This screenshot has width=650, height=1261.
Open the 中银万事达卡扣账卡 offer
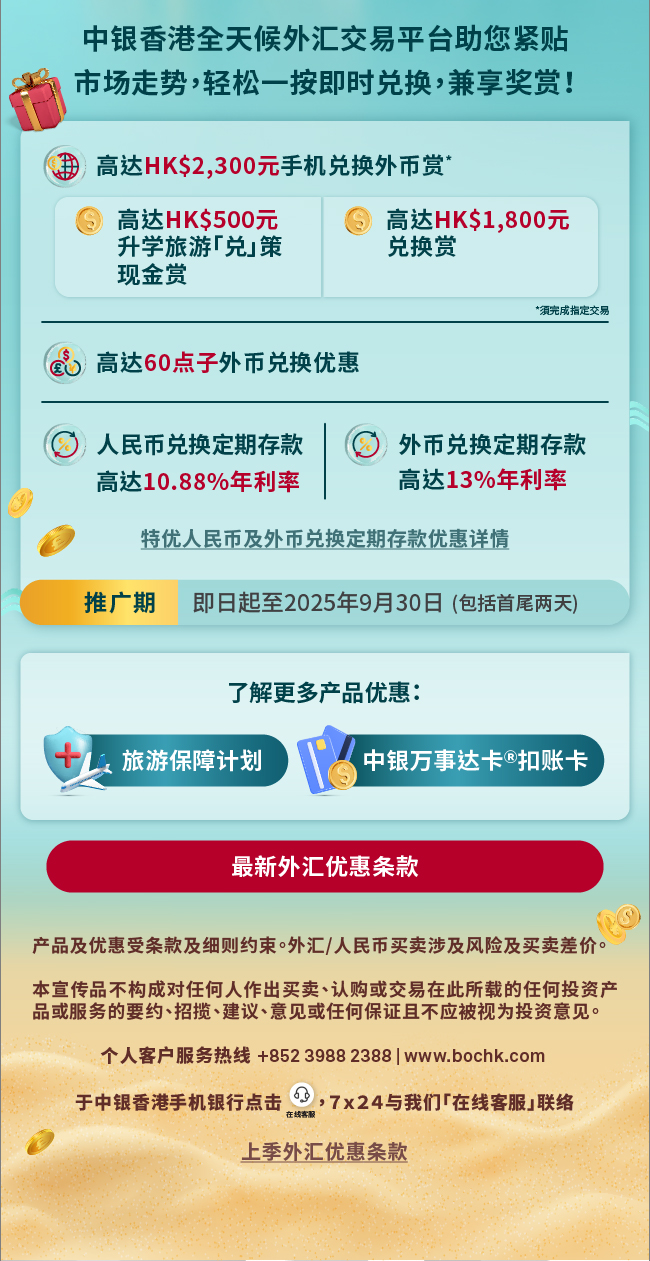[455, 761]
